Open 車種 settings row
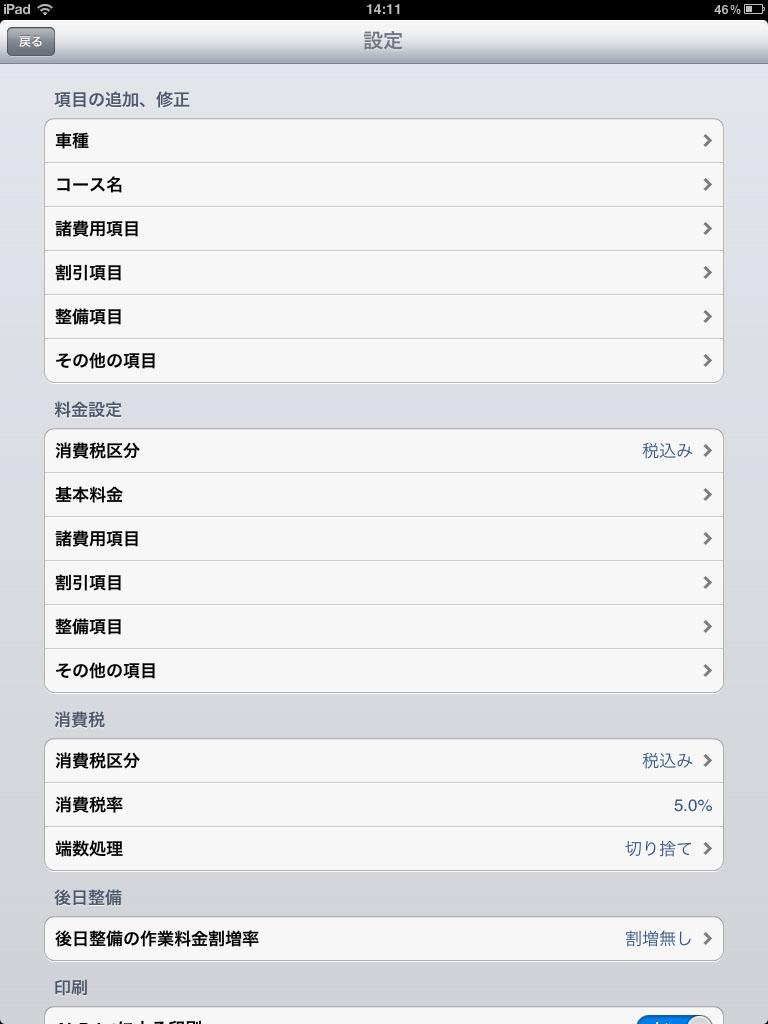Screen dimensions: 768x1024 pos(383,141)
